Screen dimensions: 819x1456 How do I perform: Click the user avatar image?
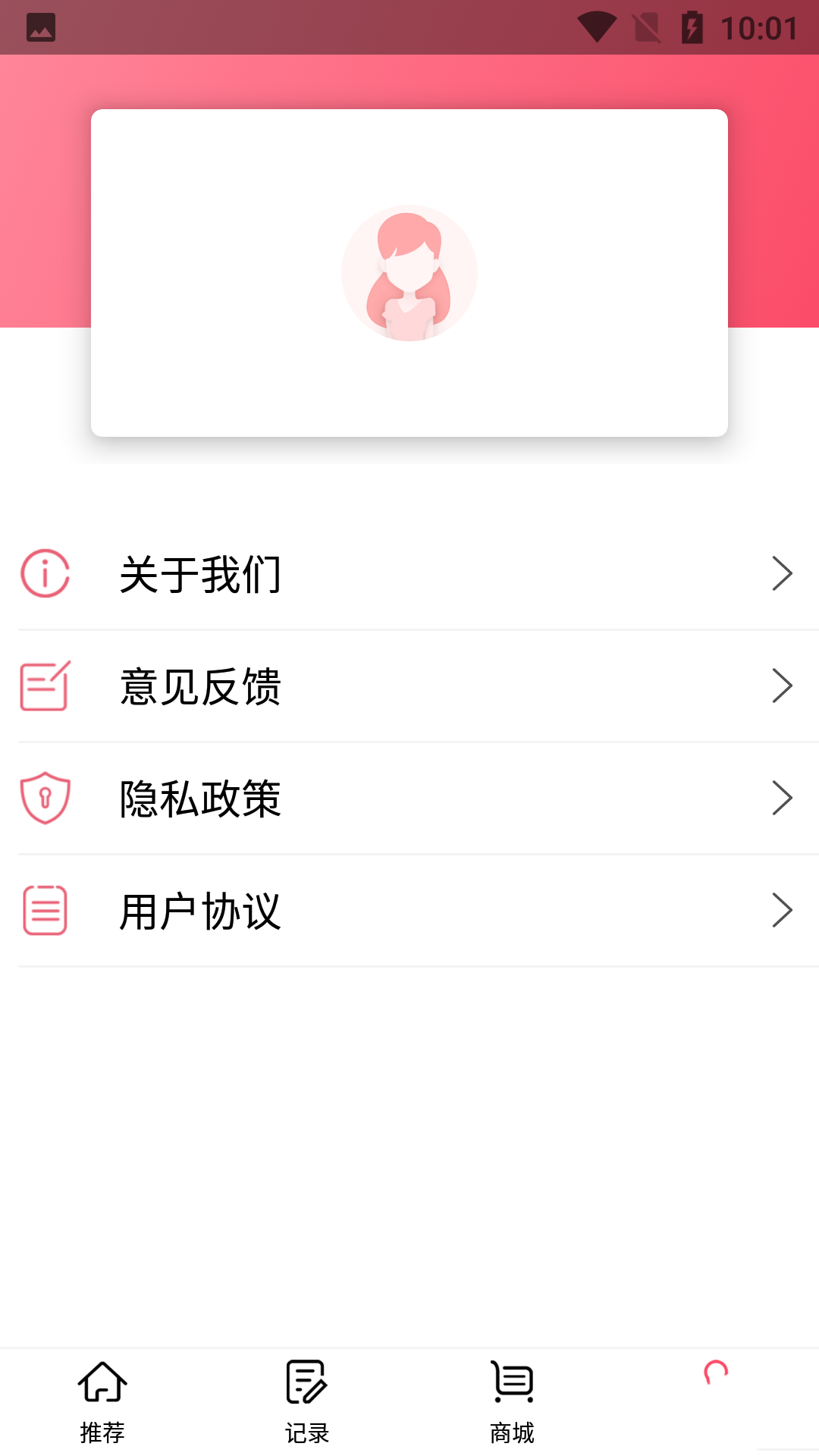tap(409, 271)
